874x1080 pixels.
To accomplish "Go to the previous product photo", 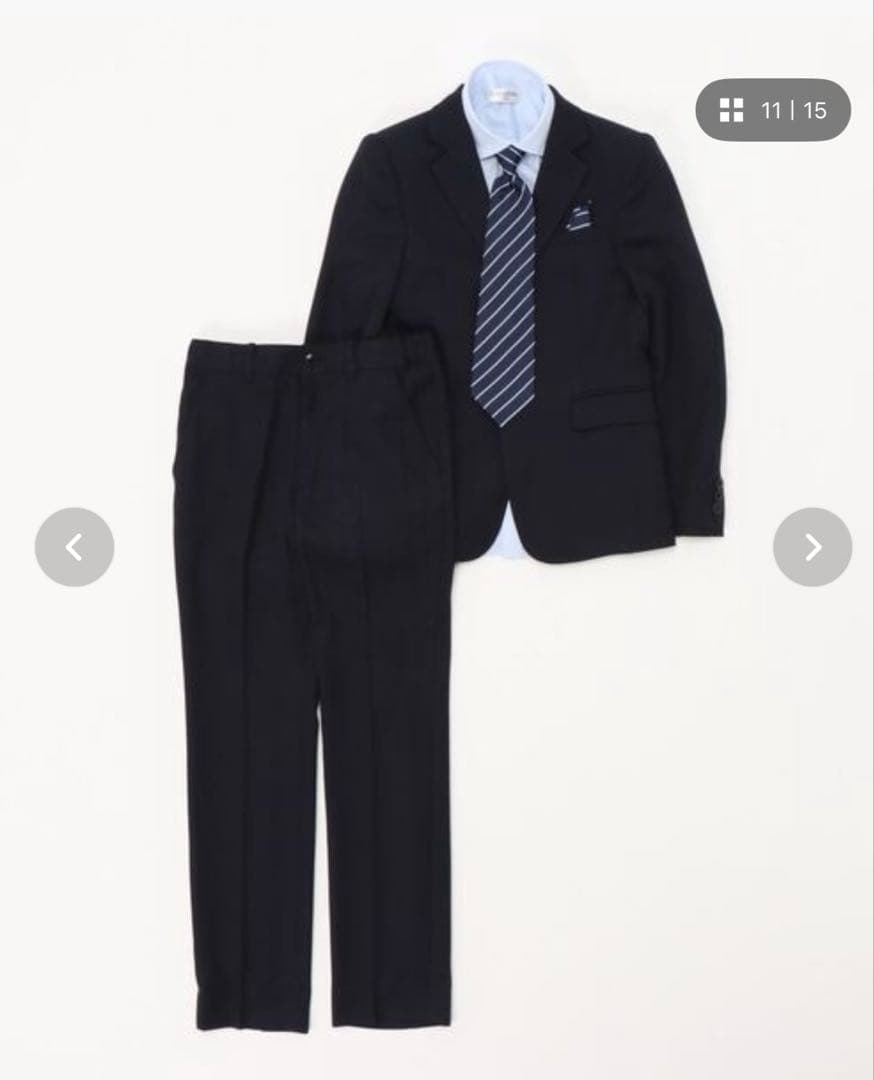I will pyautogui.click(x=74, y=547).
